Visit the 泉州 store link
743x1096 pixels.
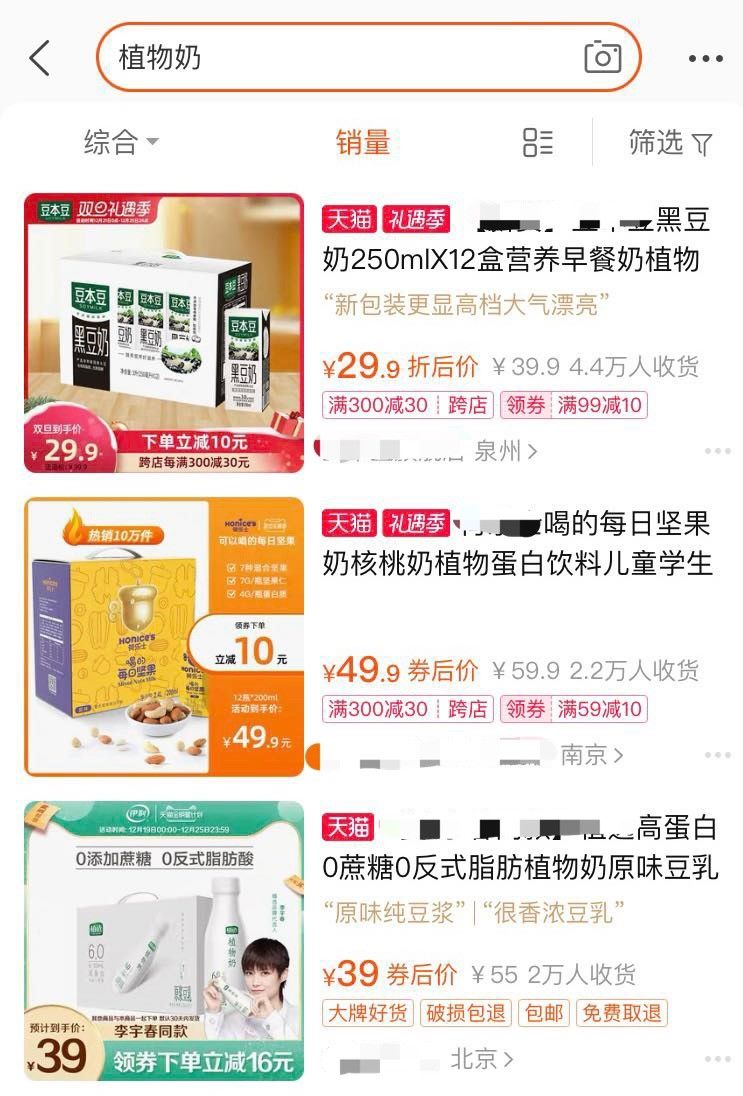pos(505,451)
